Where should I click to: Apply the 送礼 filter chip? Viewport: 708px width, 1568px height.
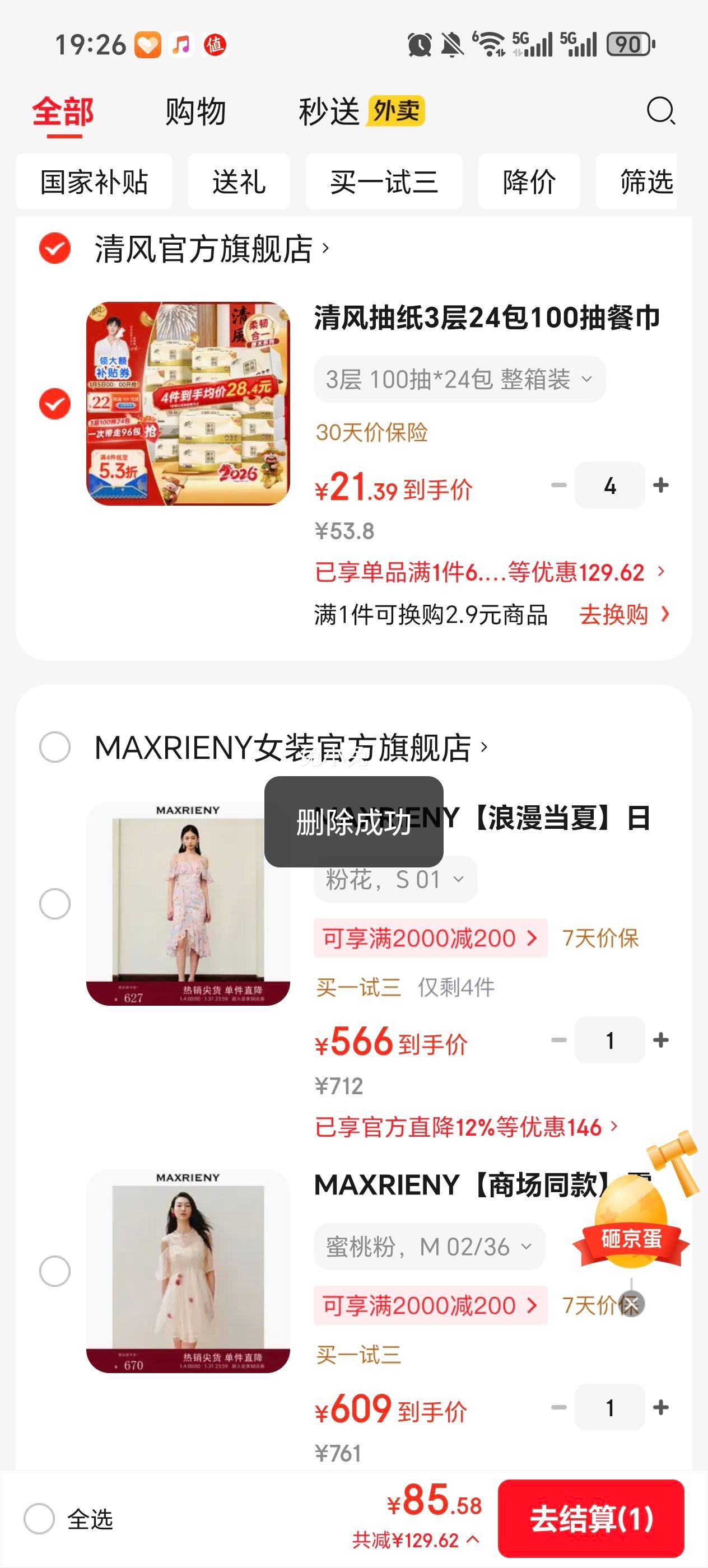point(239,182)
